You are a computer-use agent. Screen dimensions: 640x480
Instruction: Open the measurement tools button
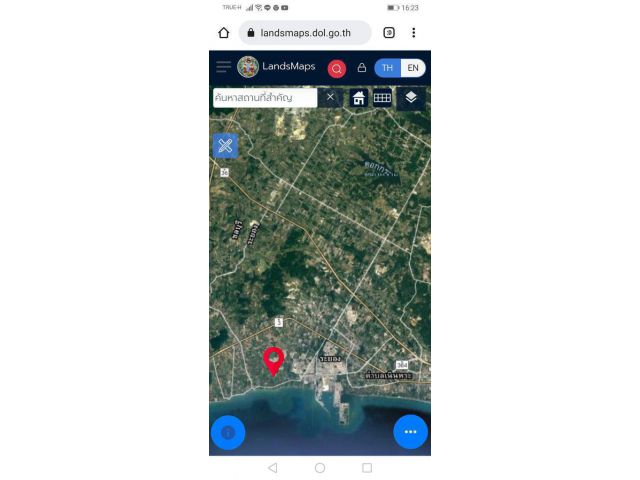tap(225, 145)
